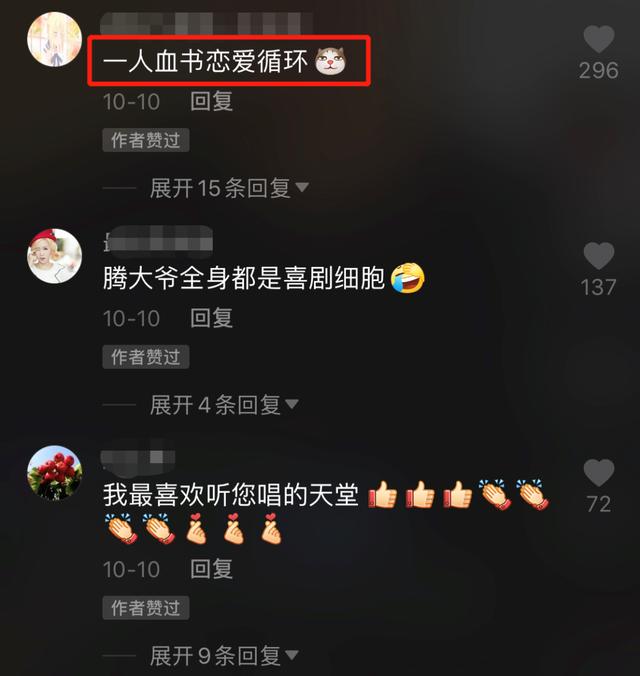Like the comment 我最喜欢听您唱的天堂
The image size is (640, 676).
pyautogui.click(x=598, y=473)
